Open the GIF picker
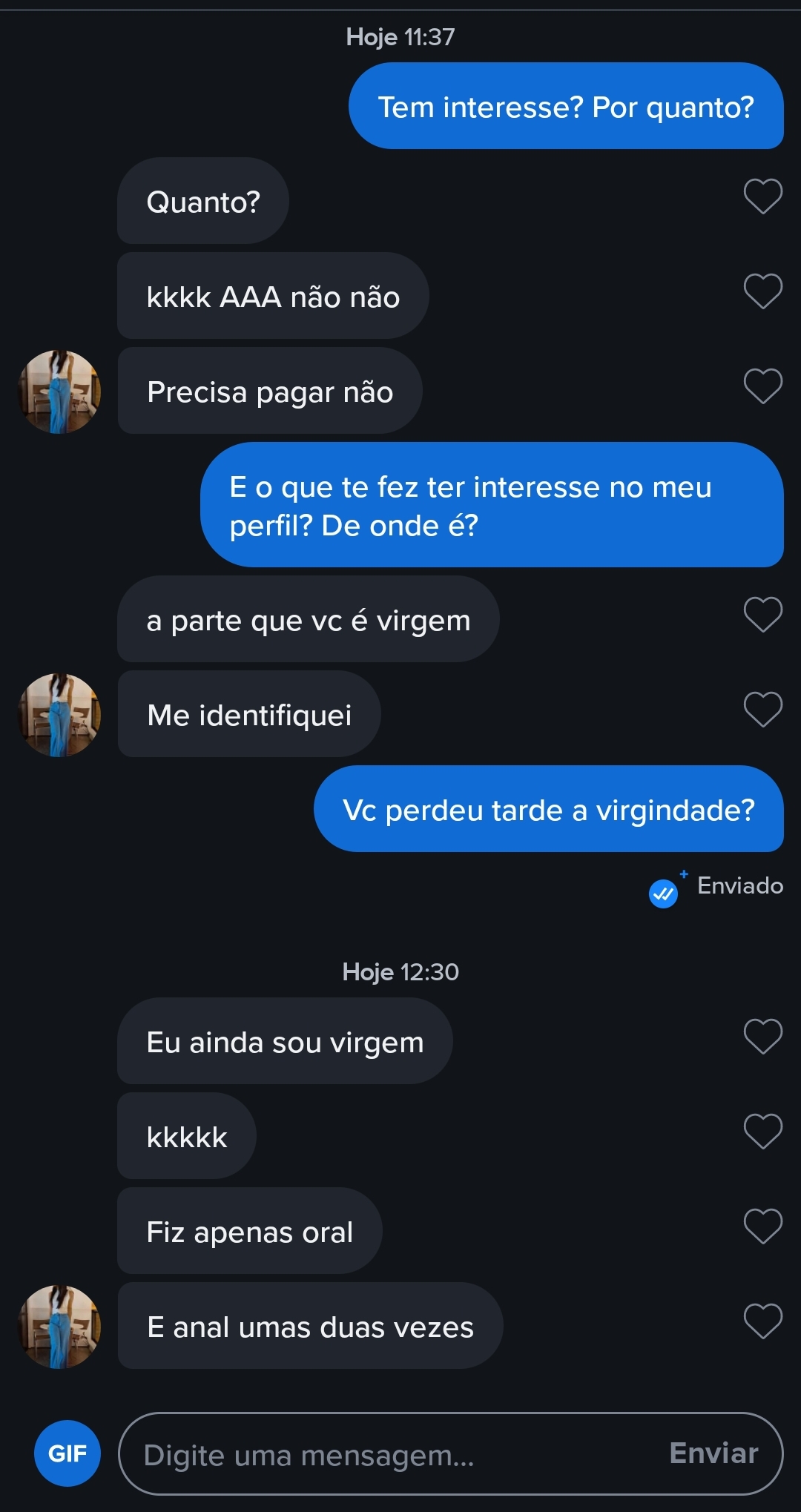The image size is (801, 1512). point(67,1453)
